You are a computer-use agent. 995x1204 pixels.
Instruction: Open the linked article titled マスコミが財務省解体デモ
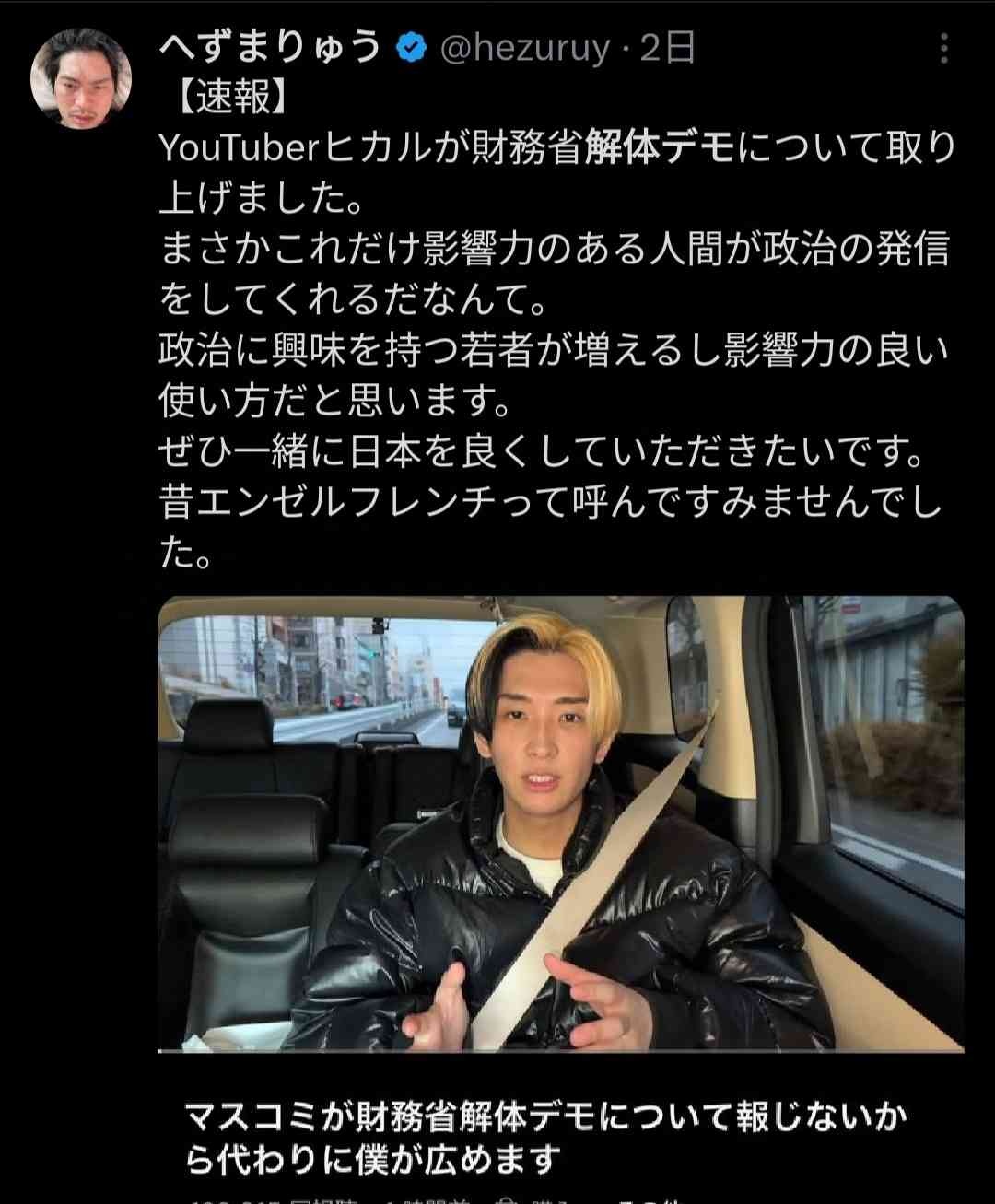[x=545, y=1137]
